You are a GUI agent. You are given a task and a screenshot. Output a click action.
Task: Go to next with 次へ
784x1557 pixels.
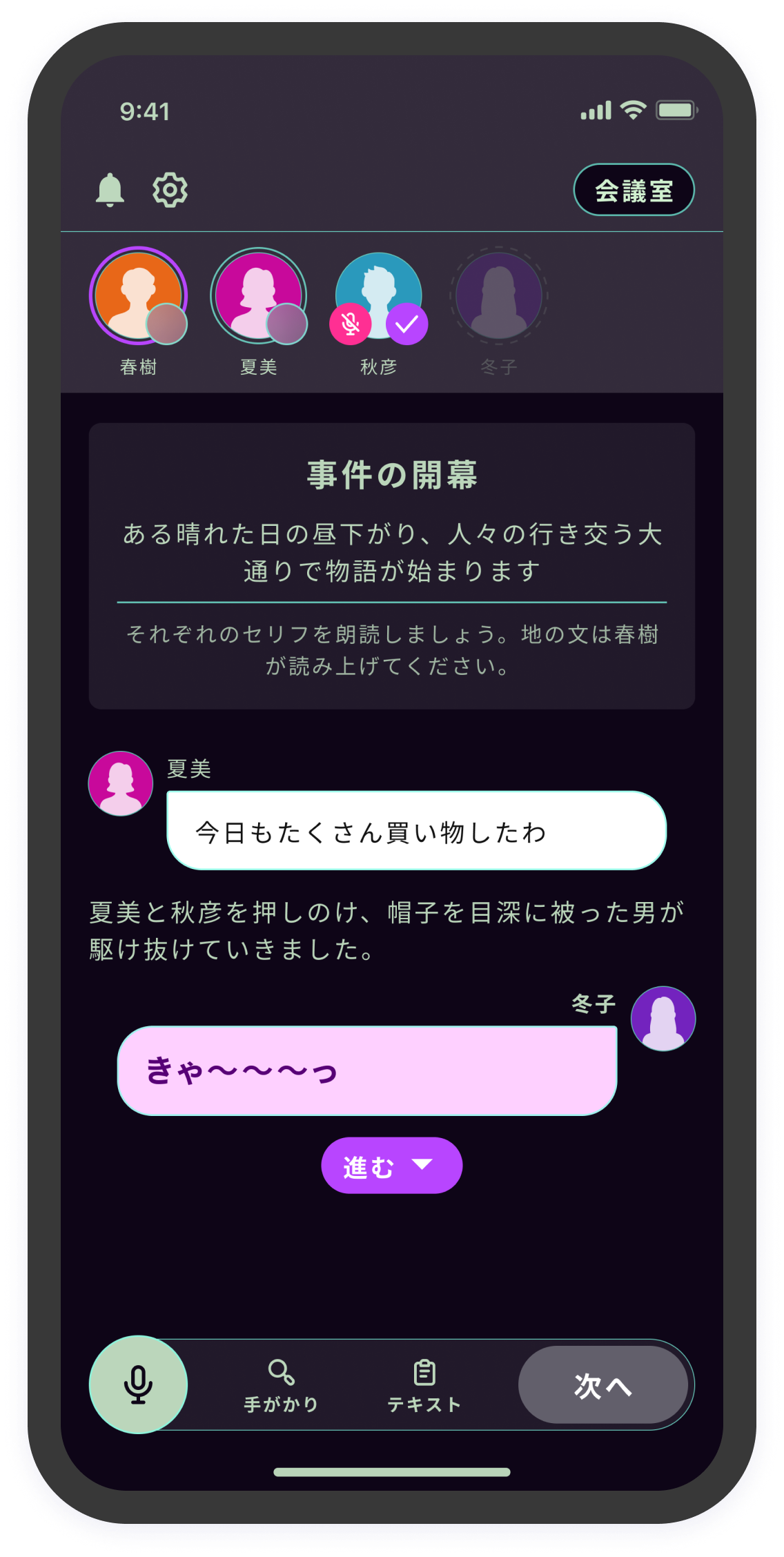tap(602, 1385)
